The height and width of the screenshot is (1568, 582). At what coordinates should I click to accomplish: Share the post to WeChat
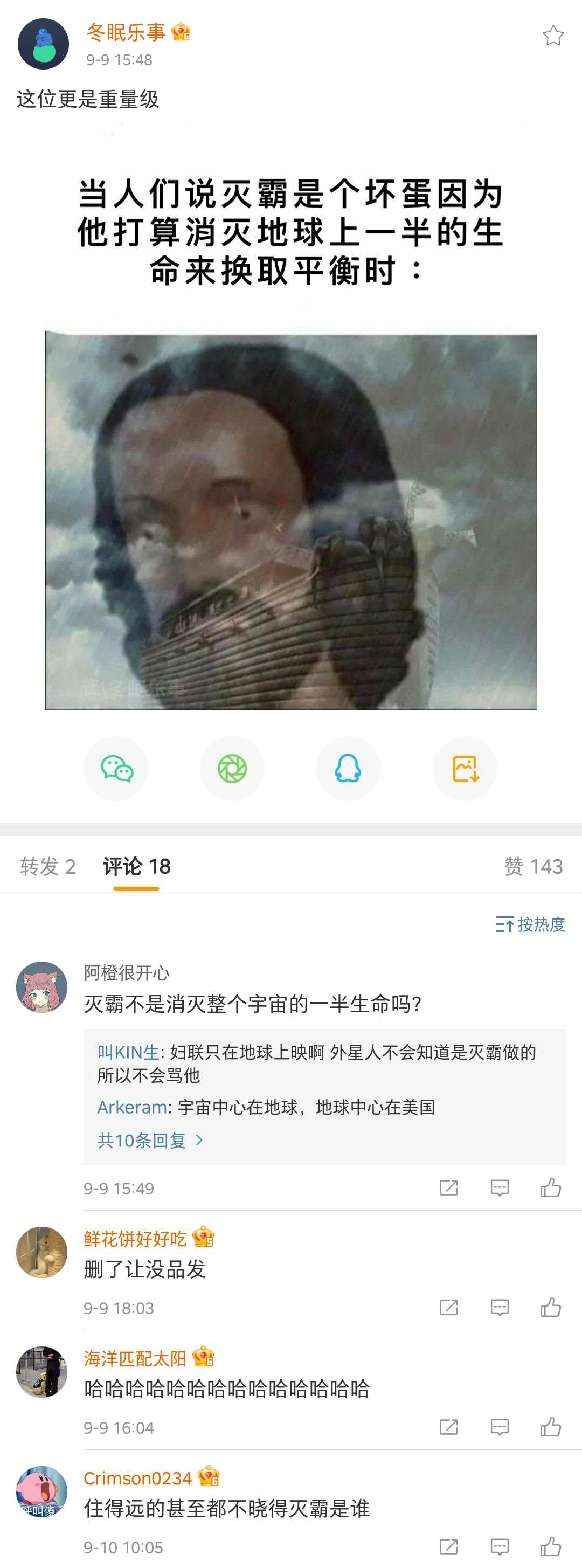coord(116,769)
